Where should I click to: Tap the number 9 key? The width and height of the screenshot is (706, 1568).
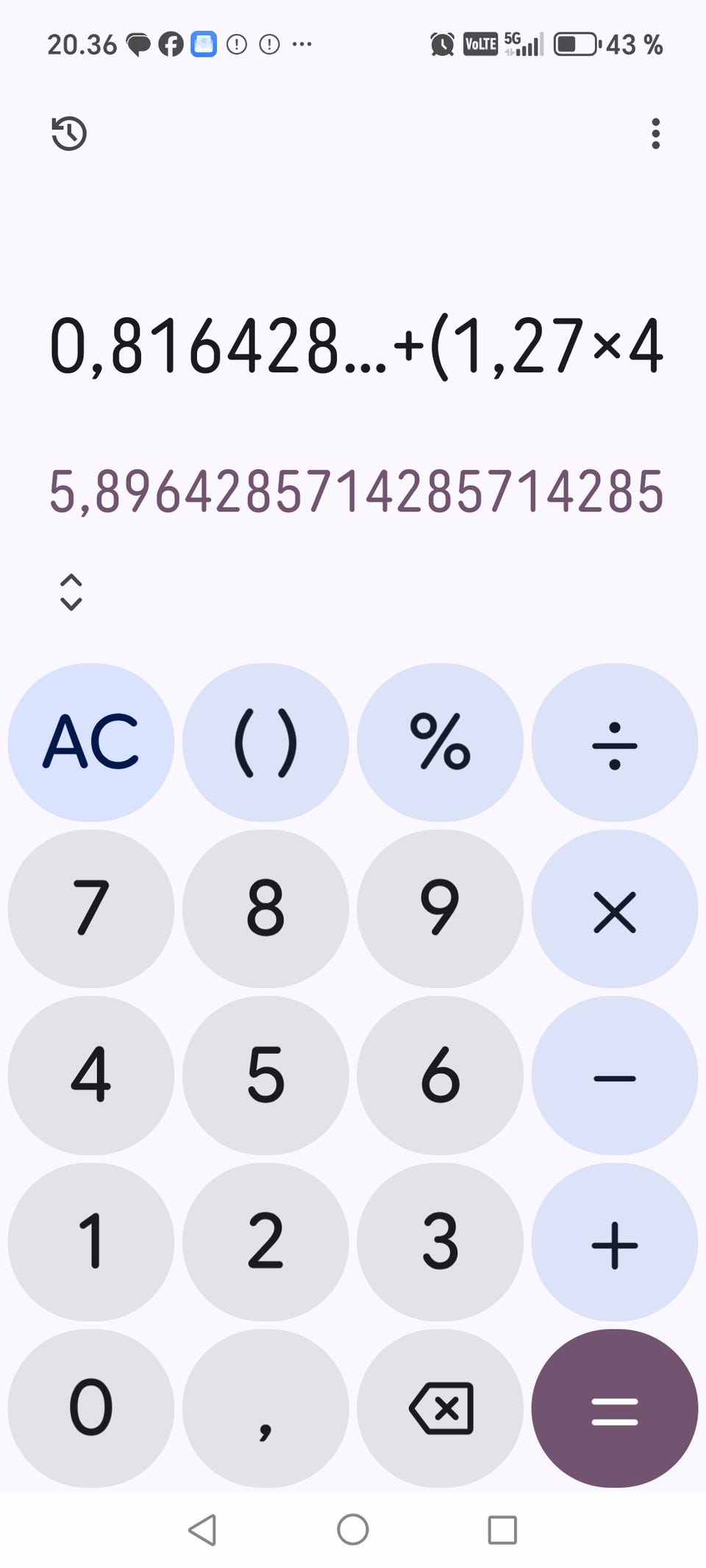tap(440, 909)
